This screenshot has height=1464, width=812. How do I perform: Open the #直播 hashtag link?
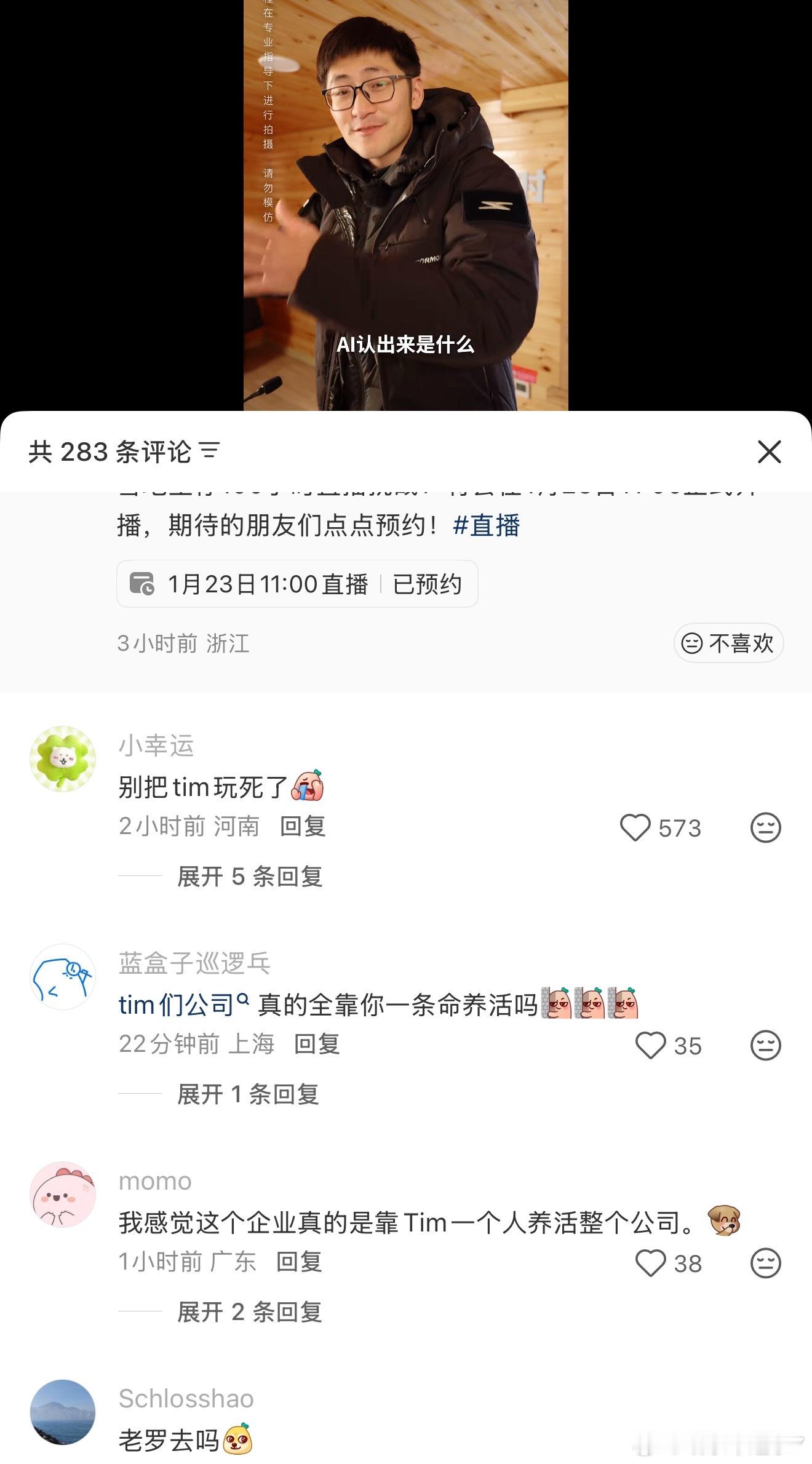pos(486,527)
